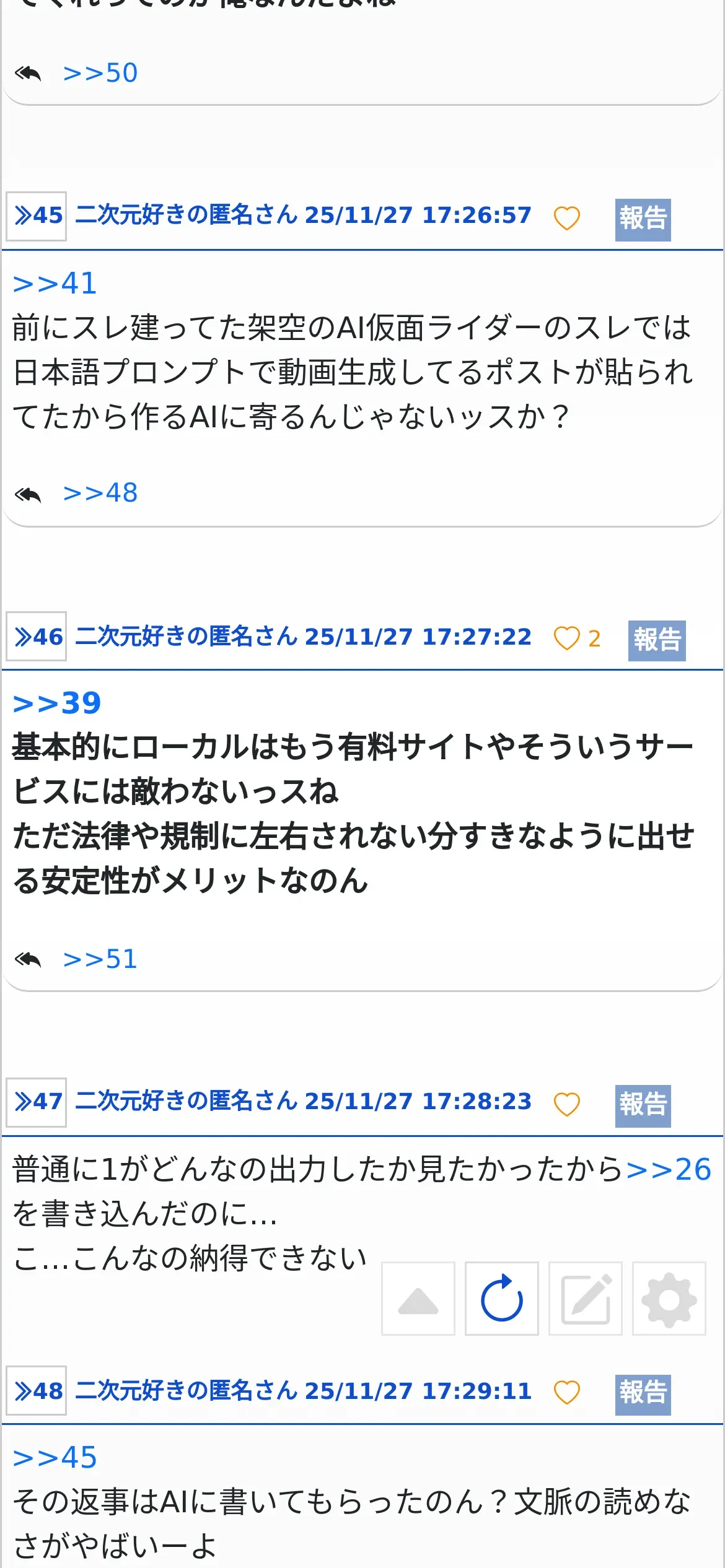Image resolution: width=725 pixels, height=1568 pixels.
Task: Follow the >>39 quoted reference
Action: 57,703
